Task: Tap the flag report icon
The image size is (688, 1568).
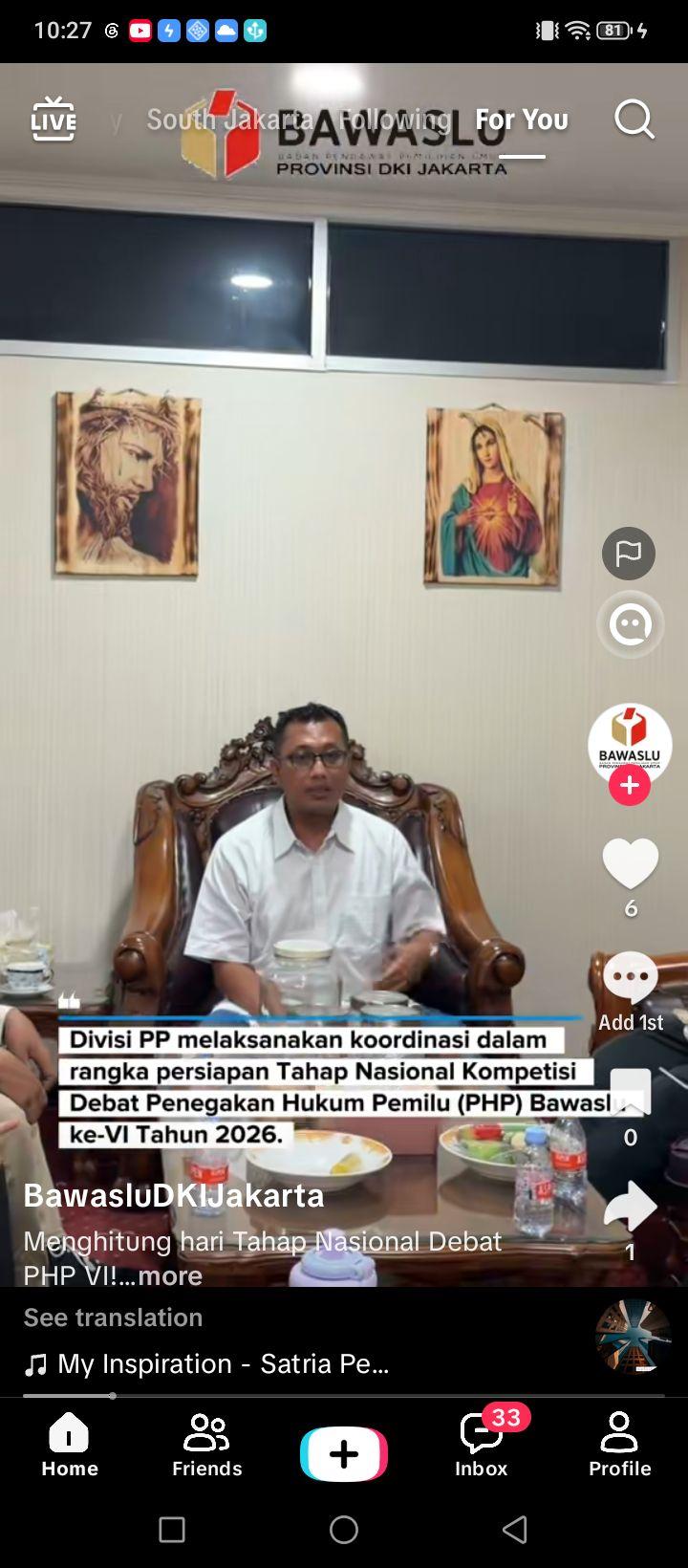Action: click(629, 553)
